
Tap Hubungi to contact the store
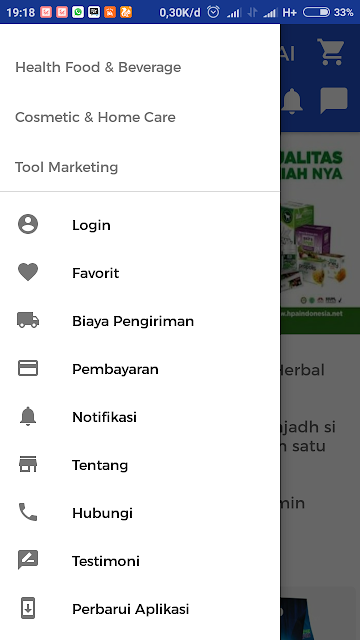coord(140,513)
